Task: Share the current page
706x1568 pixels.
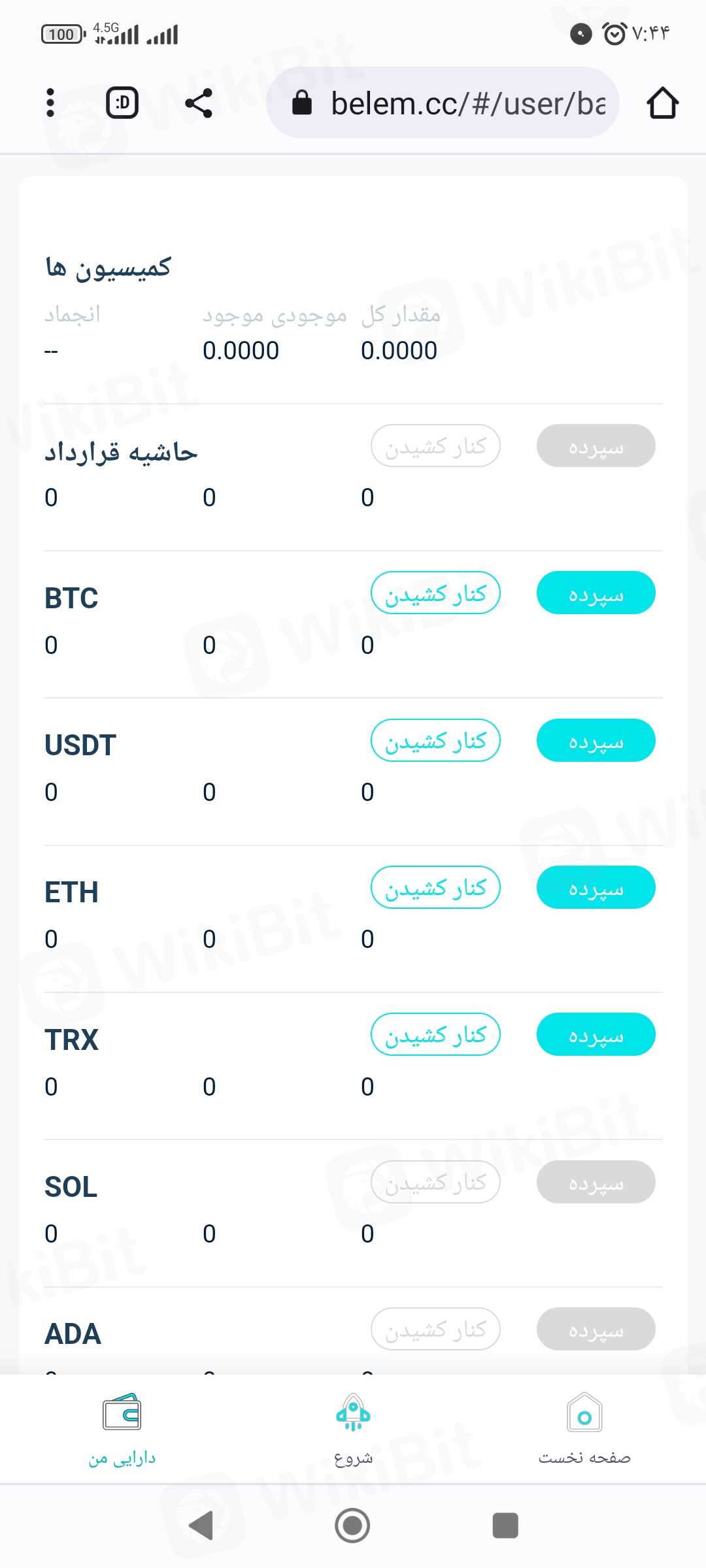Action: click(x=199, y=103)
